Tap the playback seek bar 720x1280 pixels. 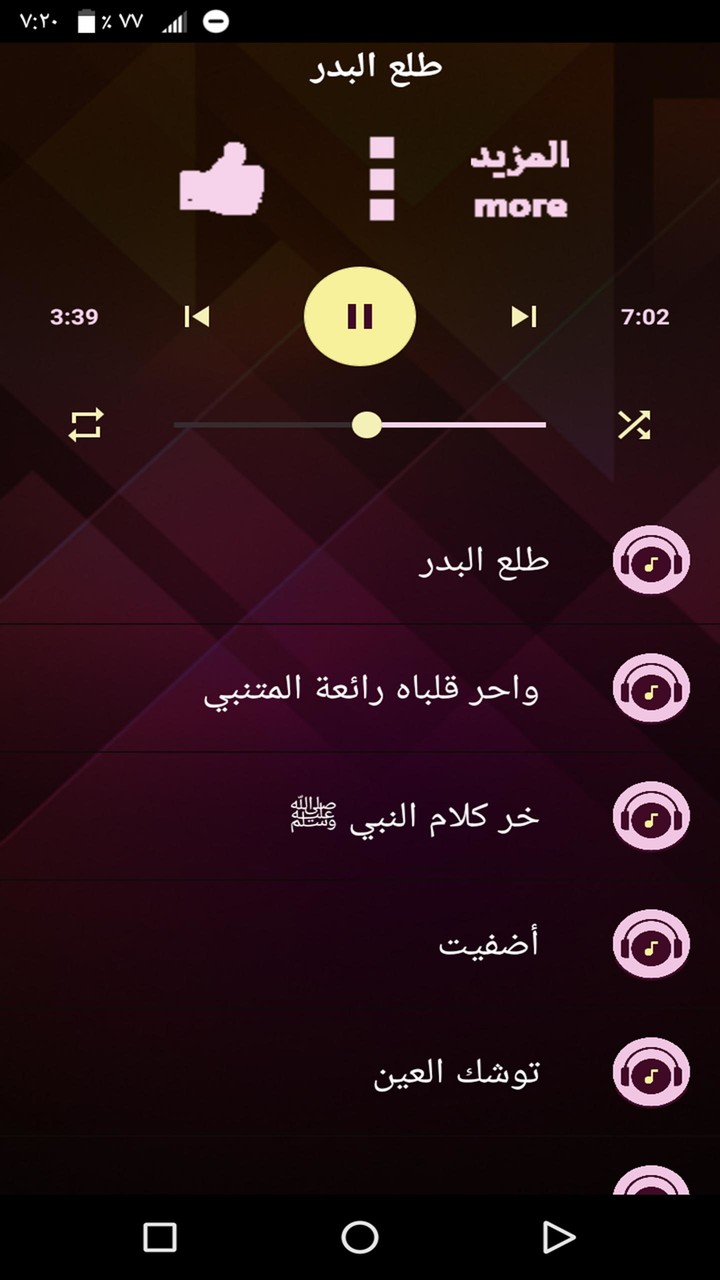point(360,425)
